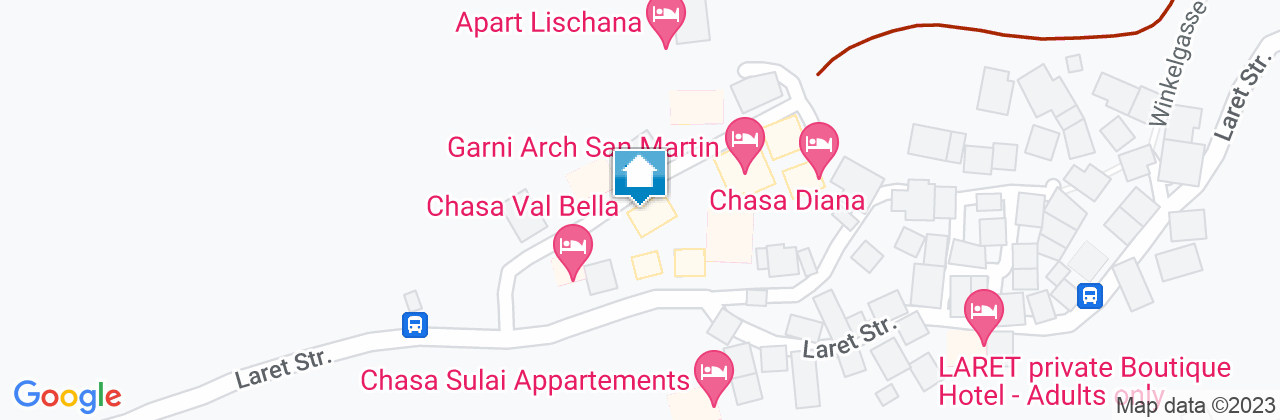Select the Chasa Diana hotel marker
The image size is (1280, 420).
[819, 144]
